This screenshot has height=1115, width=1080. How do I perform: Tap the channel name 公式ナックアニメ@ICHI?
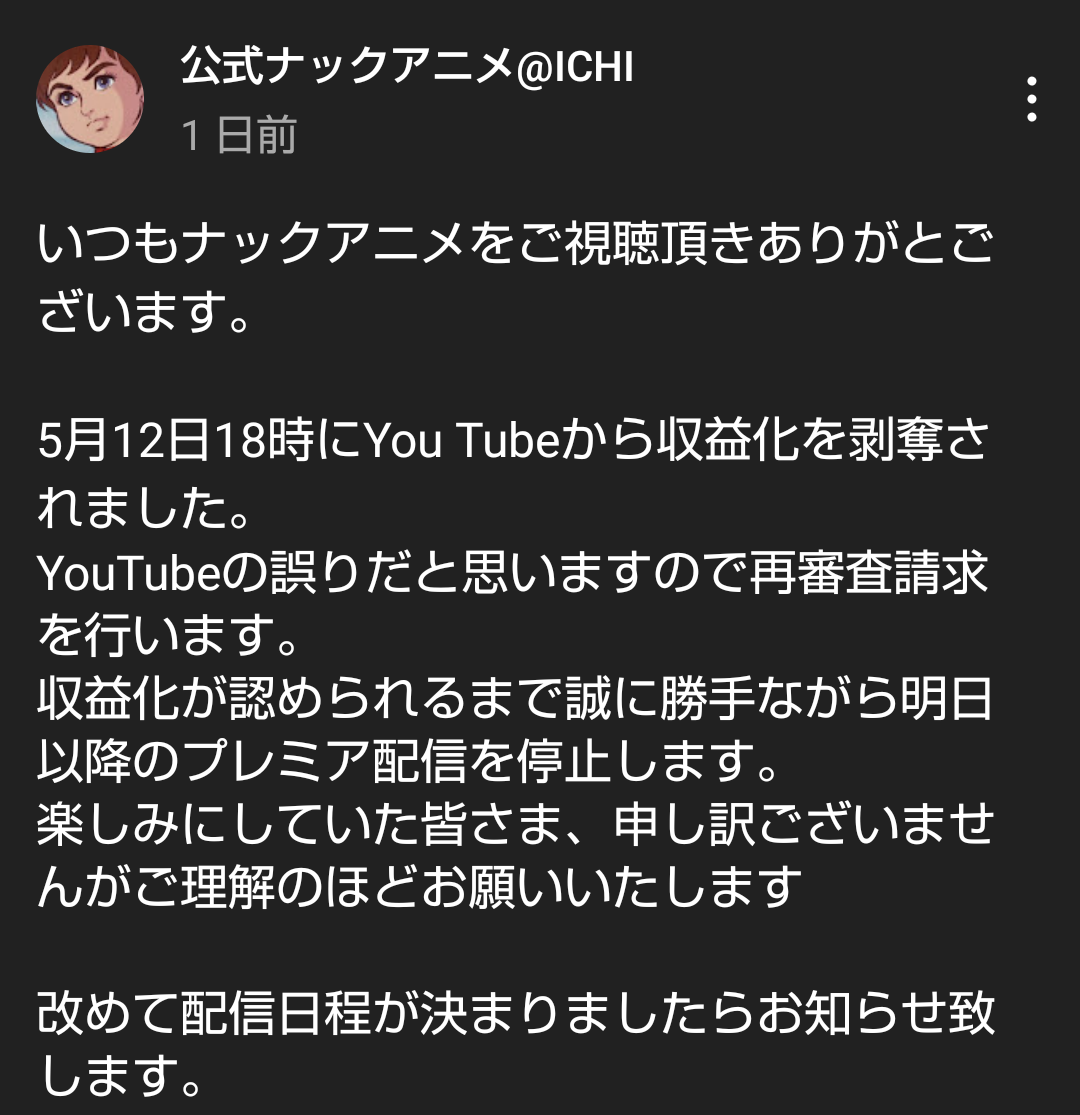[x=406, y=68]
